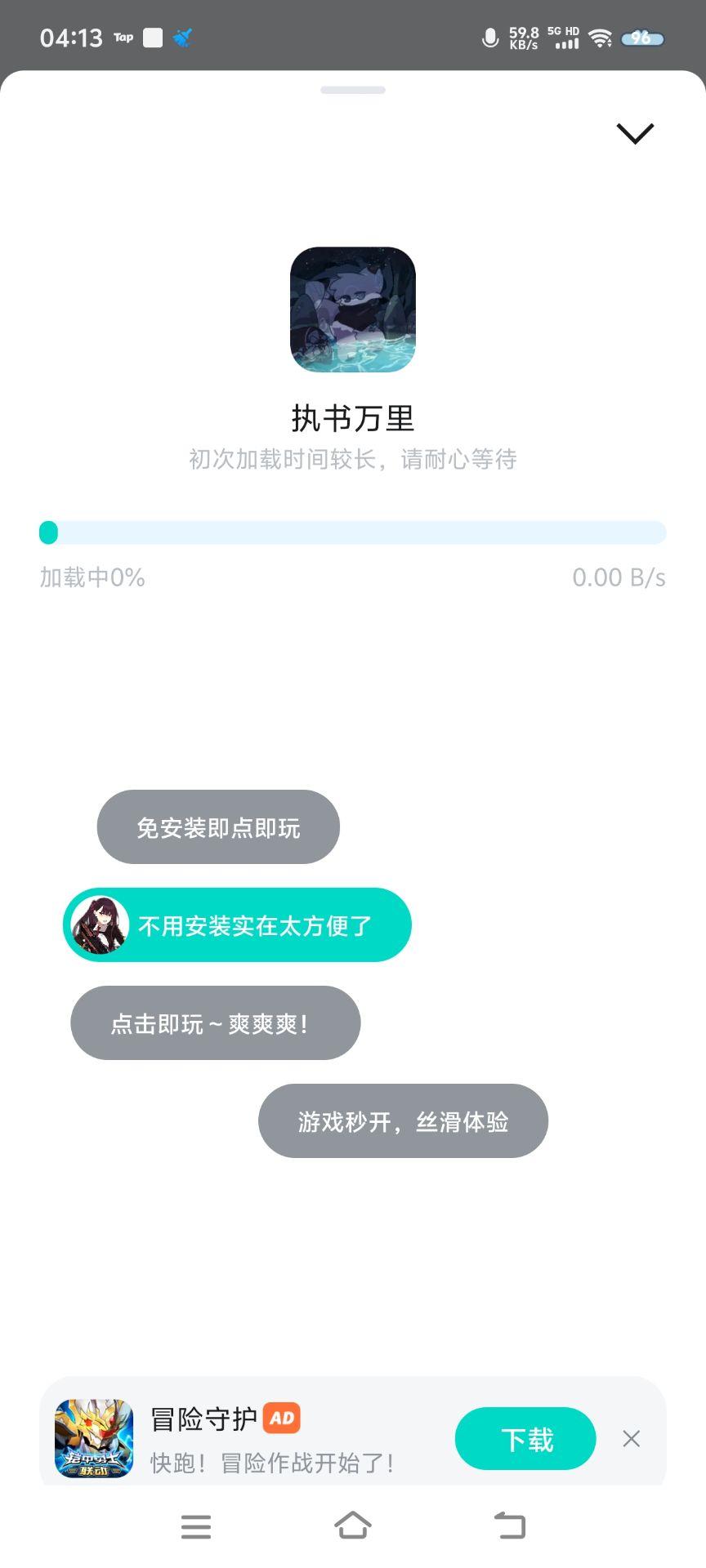
Task: Tap the drag handle at the top of the panel
Action: click(352, 91)
